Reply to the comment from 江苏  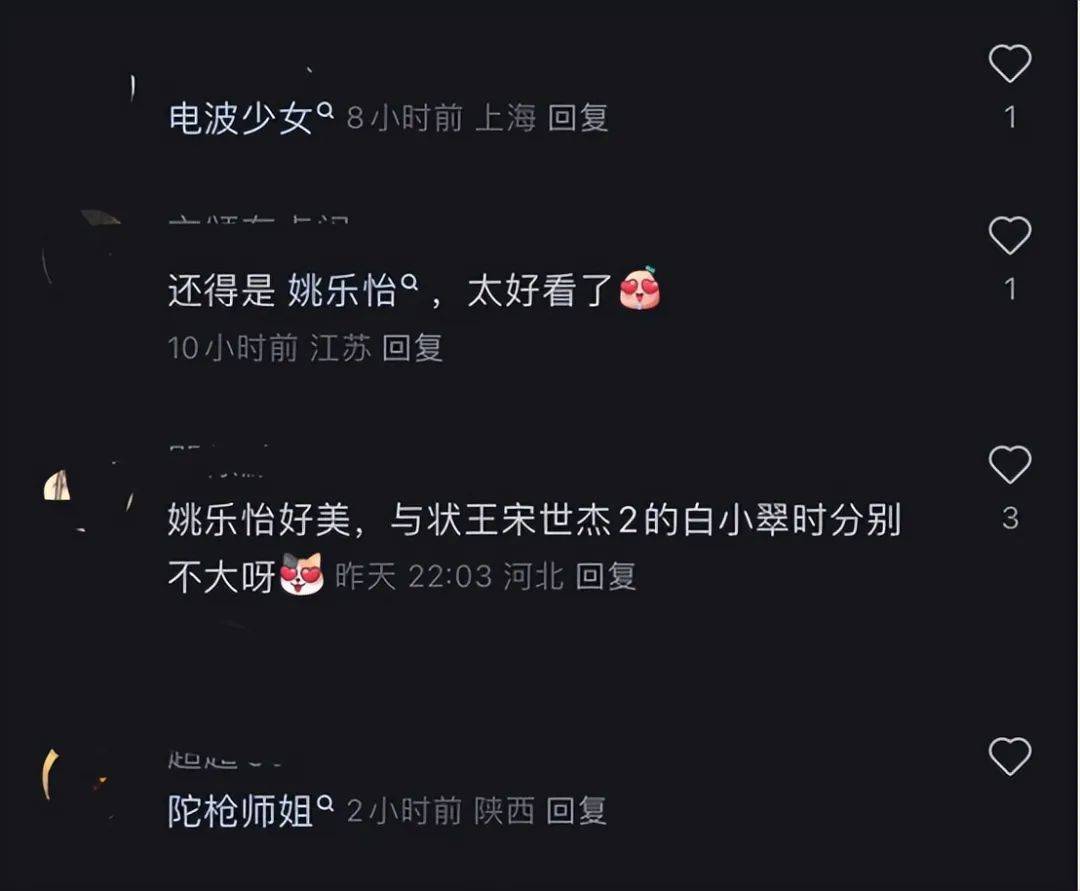pos(412,348)
